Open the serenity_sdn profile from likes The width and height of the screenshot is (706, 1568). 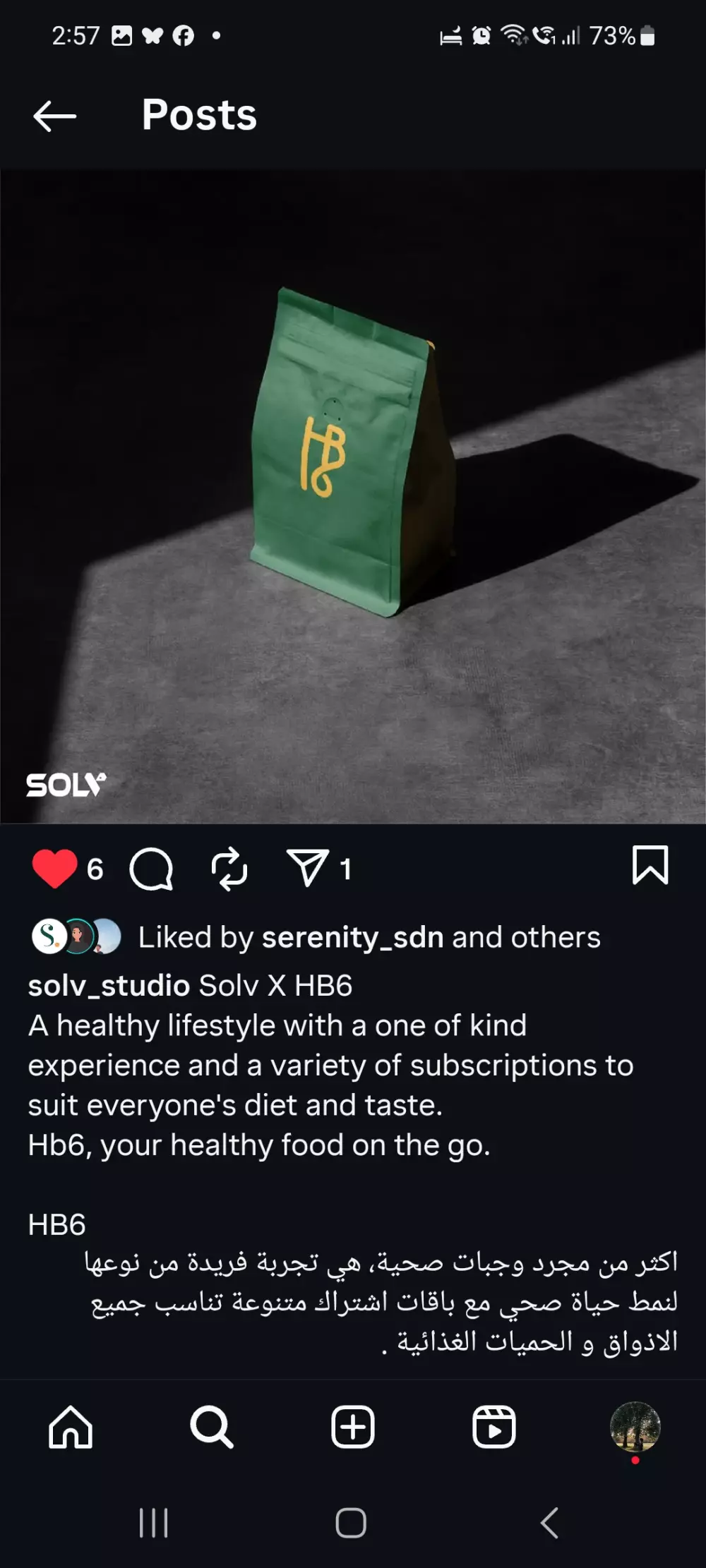point(352,938)
